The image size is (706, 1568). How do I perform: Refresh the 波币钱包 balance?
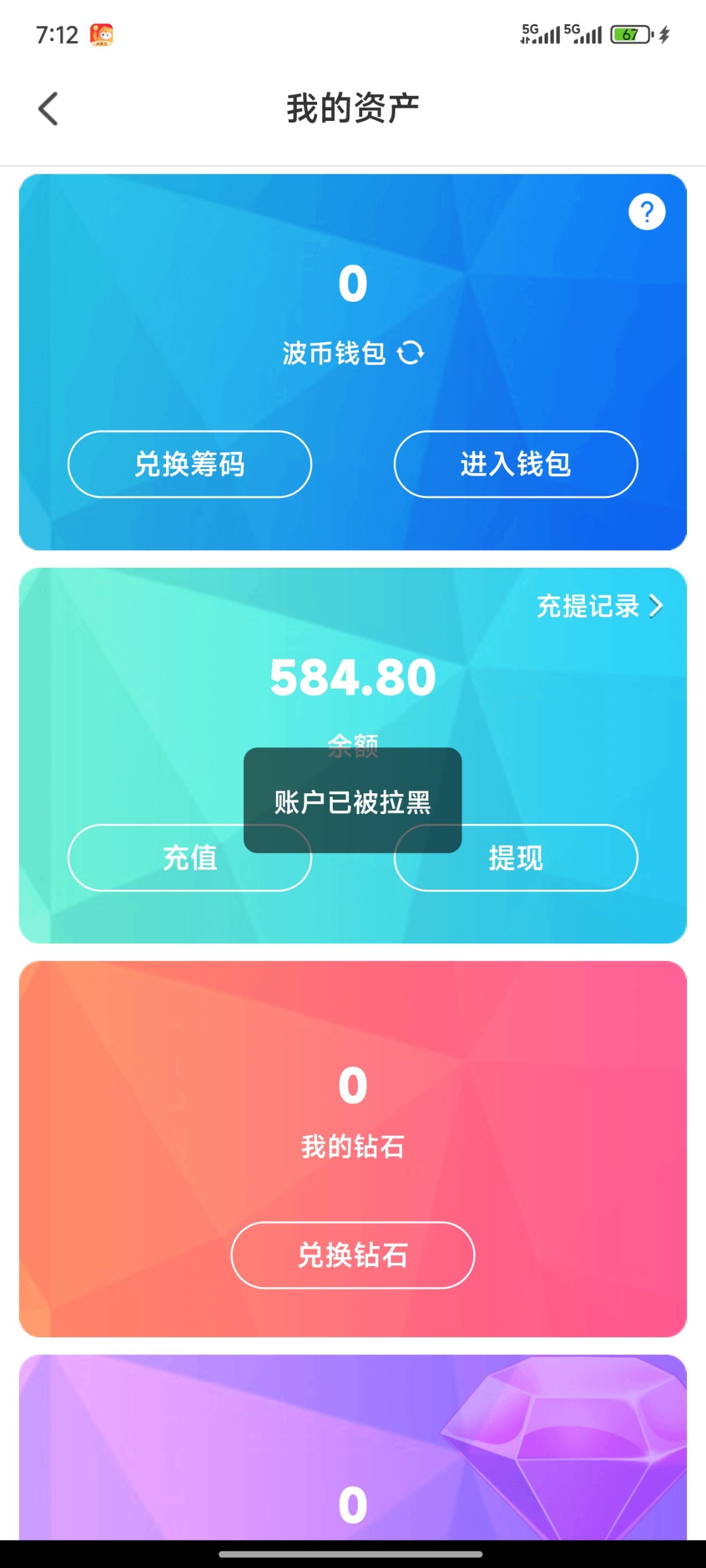coord(411,353)
